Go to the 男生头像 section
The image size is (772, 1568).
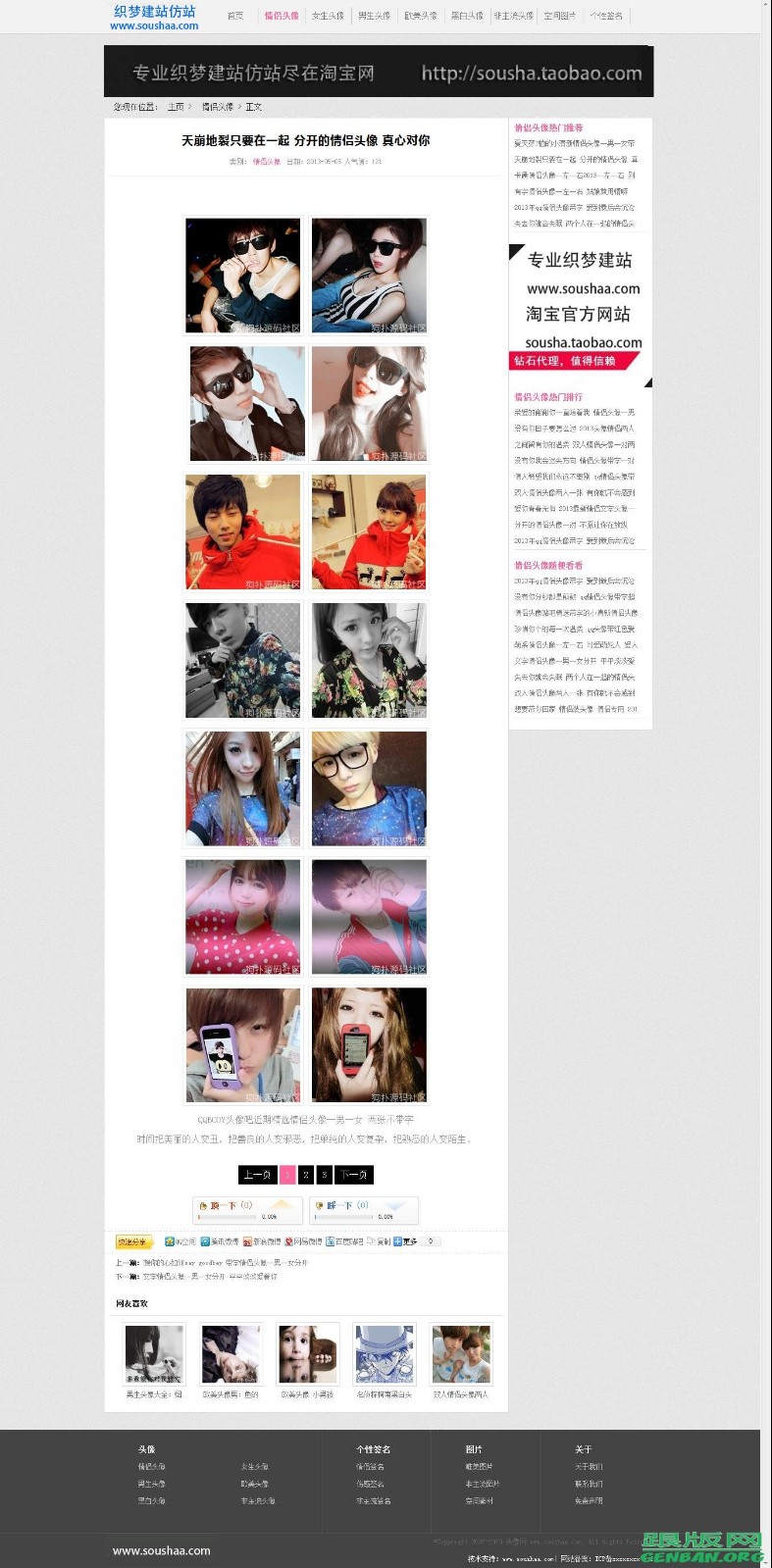pyautogui.click(x=374, y=16)
